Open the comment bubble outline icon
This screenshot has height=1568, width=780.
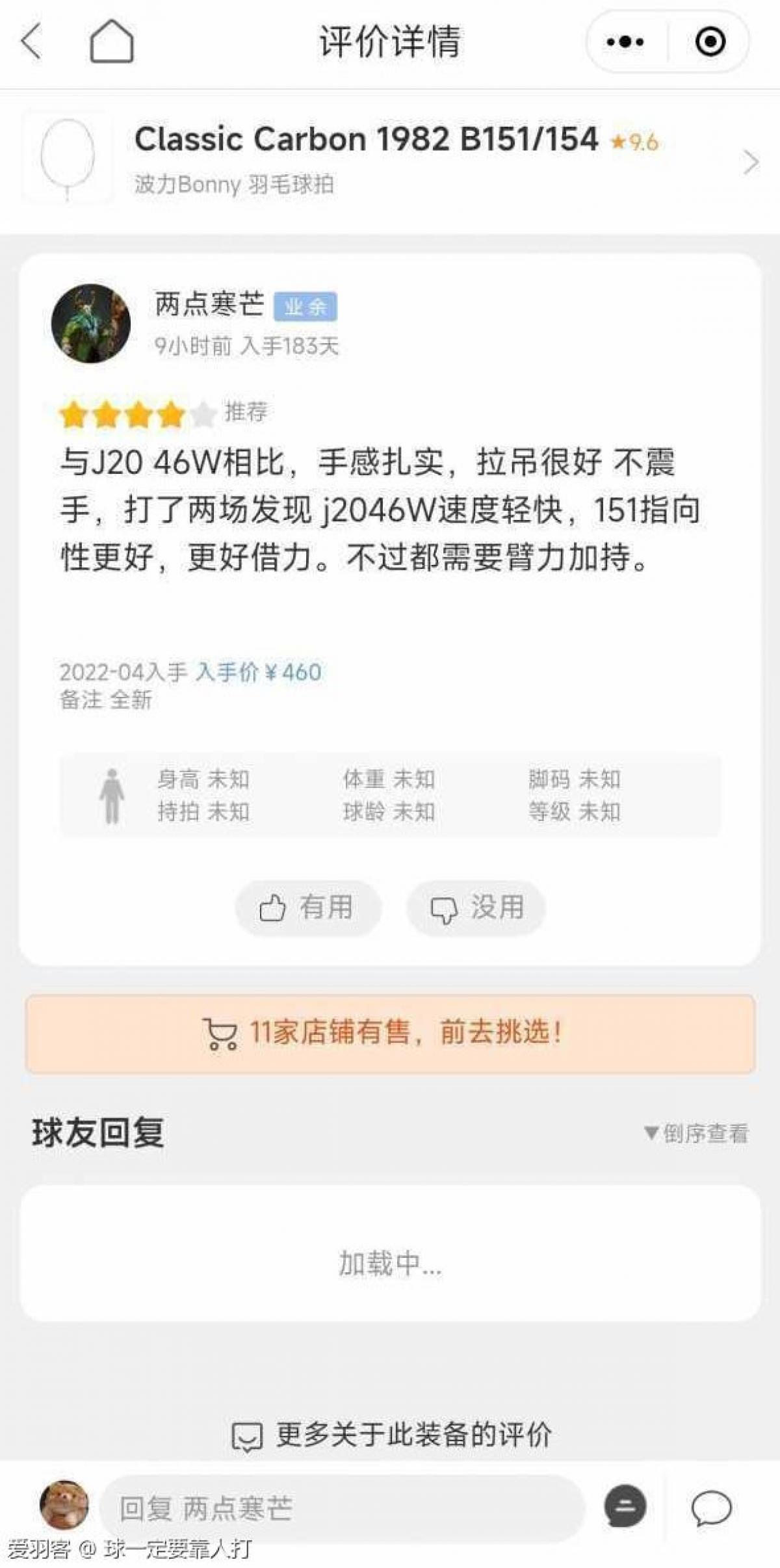(711, 1508)
